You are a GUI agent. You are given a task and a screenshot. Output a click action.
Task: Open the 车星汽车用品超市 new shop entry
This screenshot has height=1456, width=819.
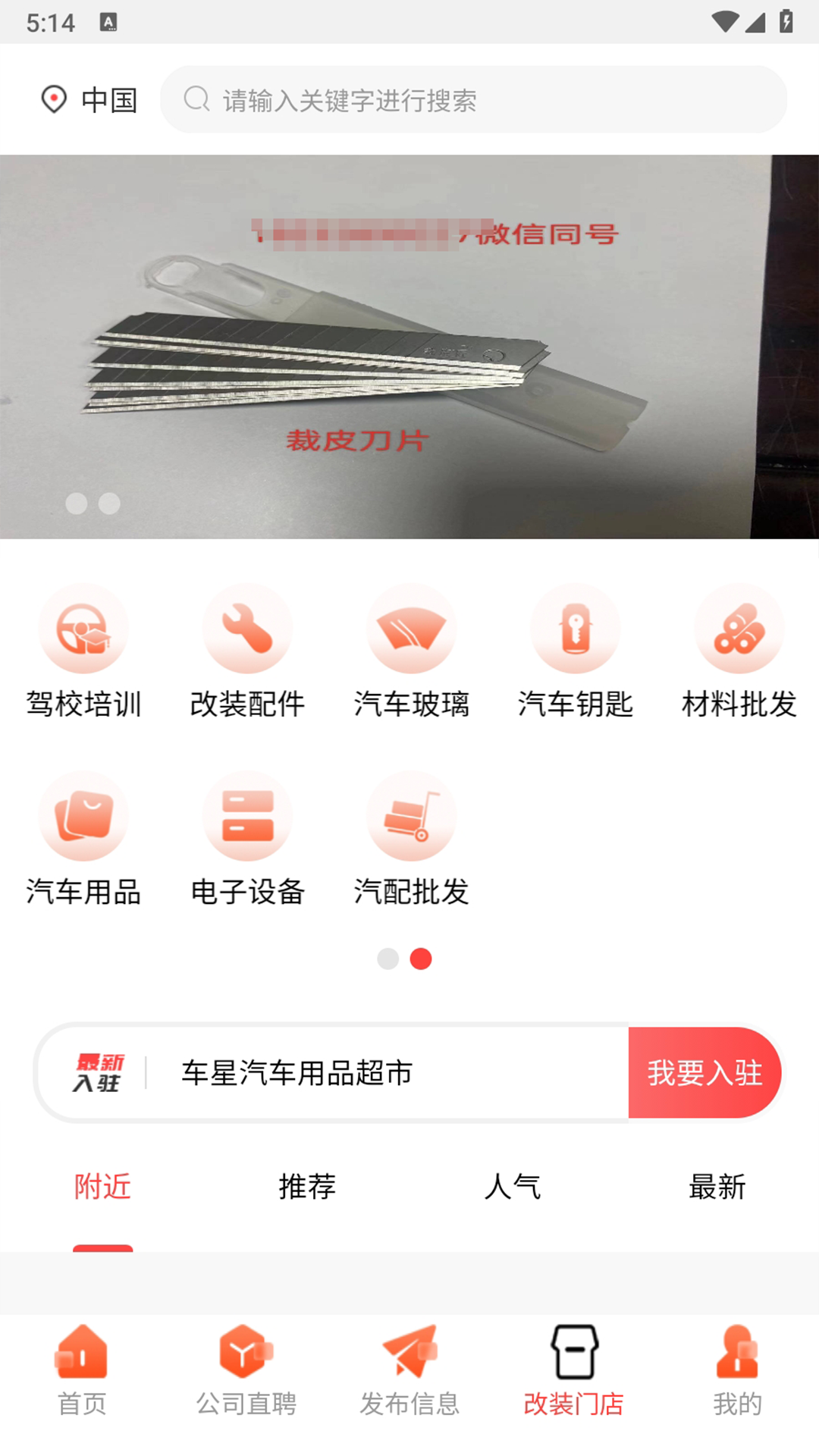pyautogui.click(x=297, y=1072)
